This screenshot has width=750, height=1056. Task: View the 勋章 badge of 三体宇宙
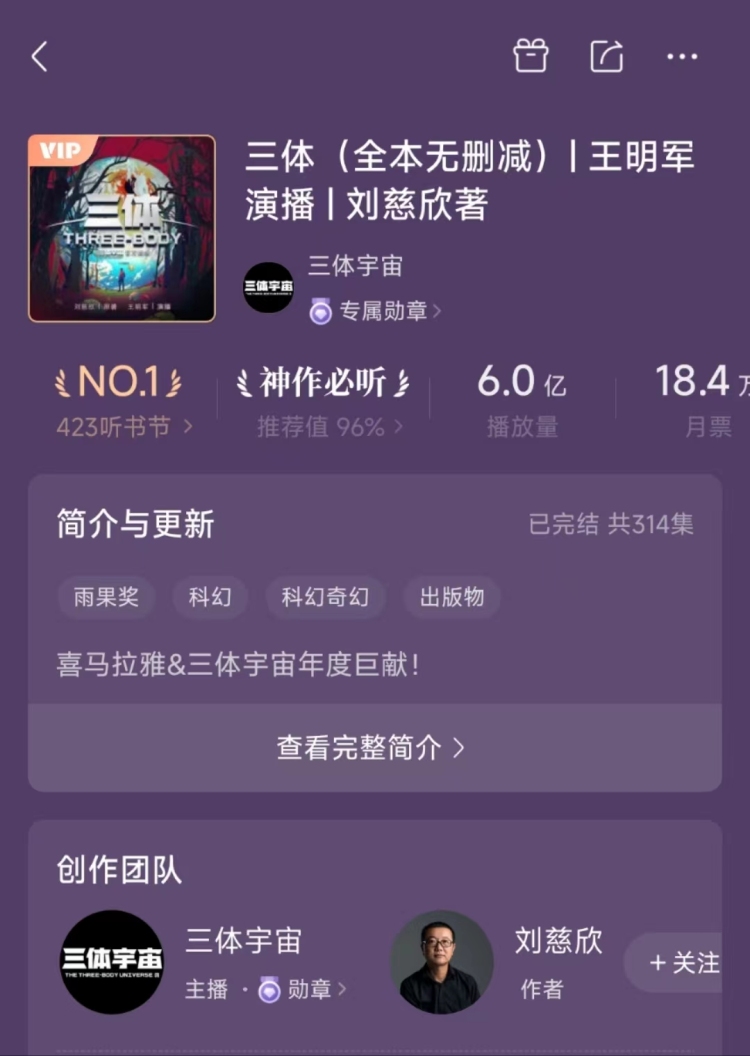(x=303, y=989)
